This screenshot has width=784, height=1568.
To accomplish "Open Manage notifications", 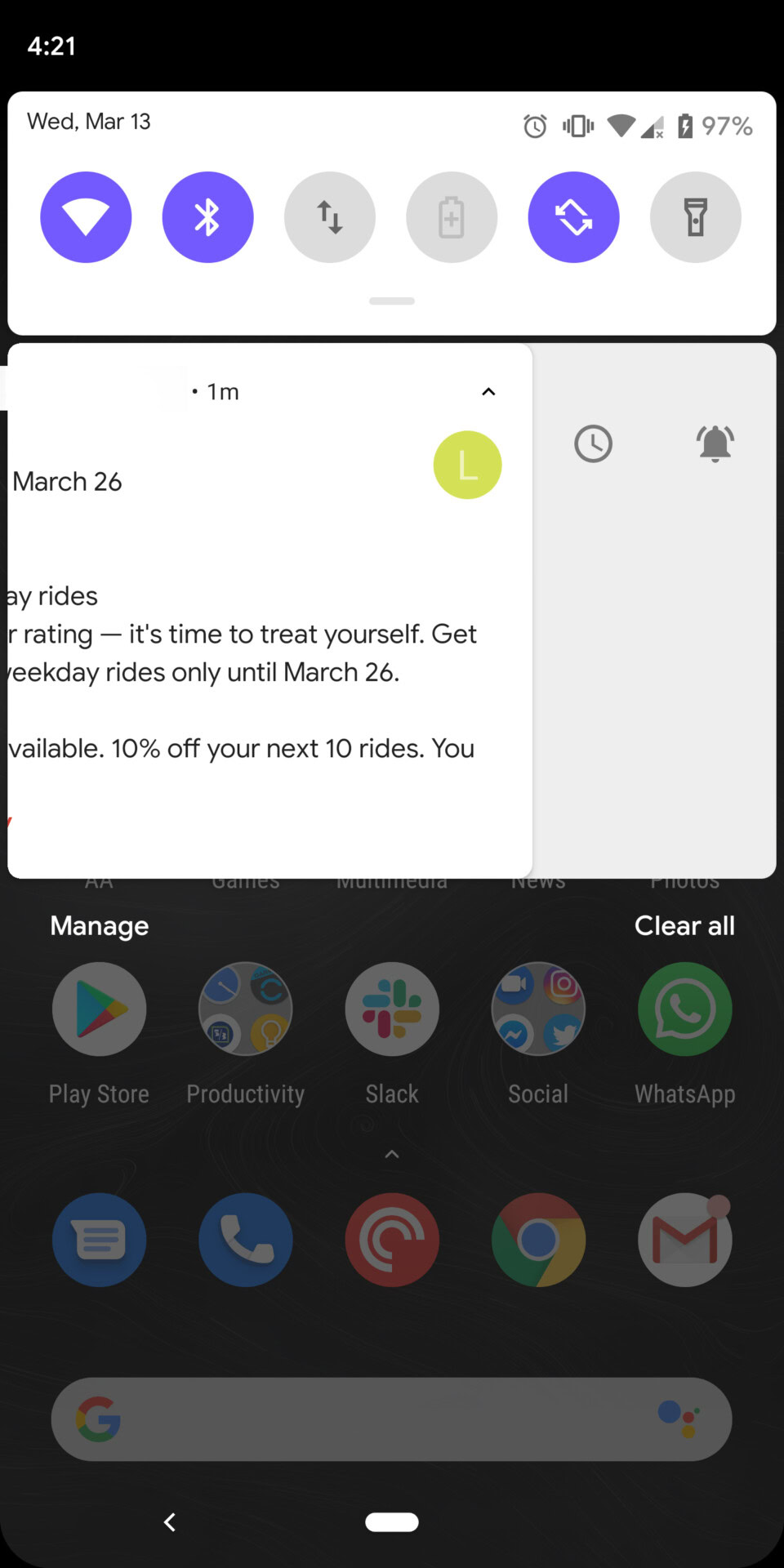I will tap(100, 926).
